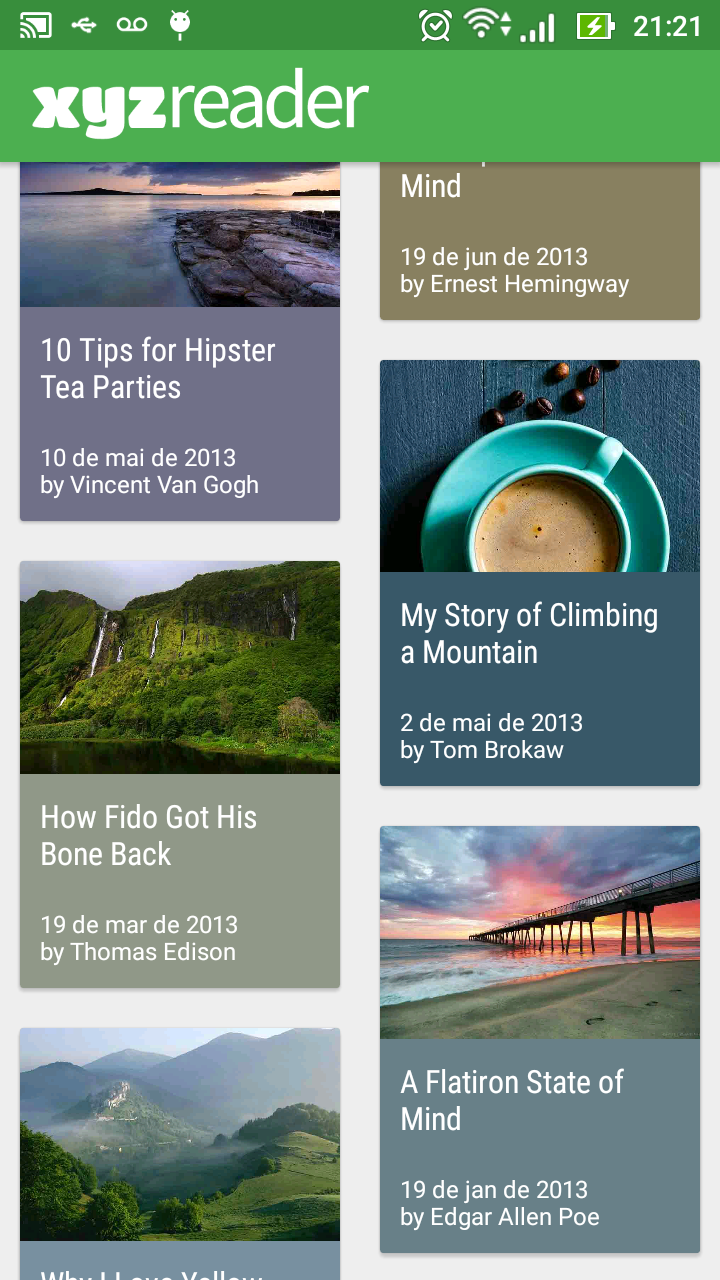The width and height of the screenshot is (720, 1280).
Task: Read My Story of Climbing a Mountain
Action: click(x=539, y=632)
